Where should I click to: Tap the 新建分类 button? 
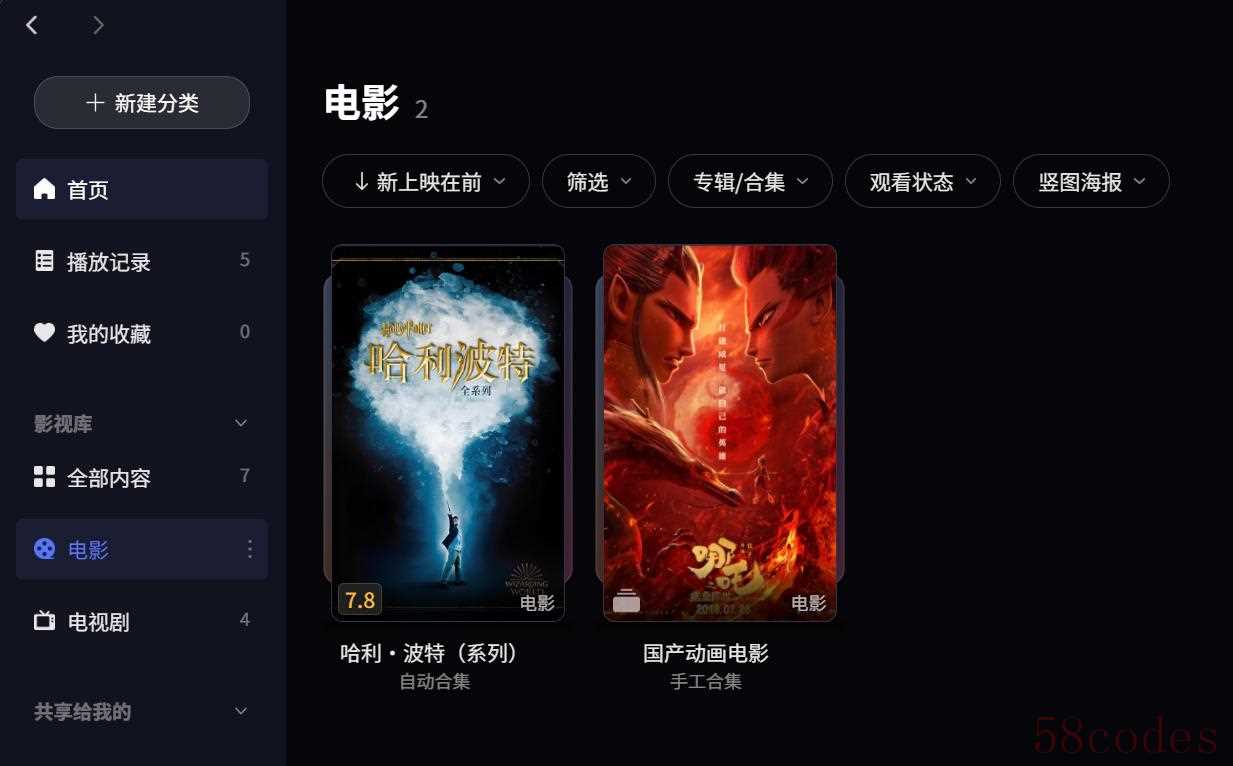tap(142, 102)
